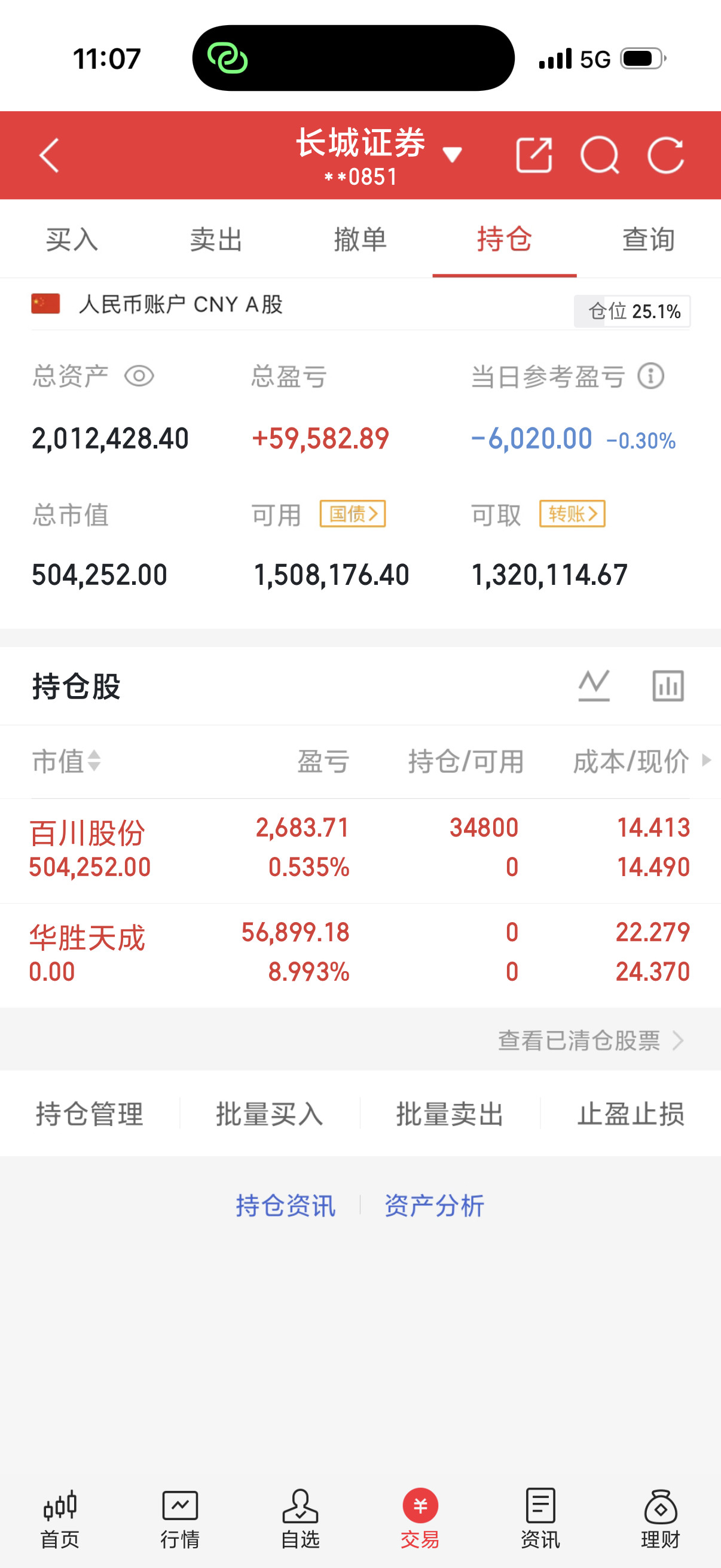Switch to the 卖出 tab
721x1568 pixels.
(216, 239)
